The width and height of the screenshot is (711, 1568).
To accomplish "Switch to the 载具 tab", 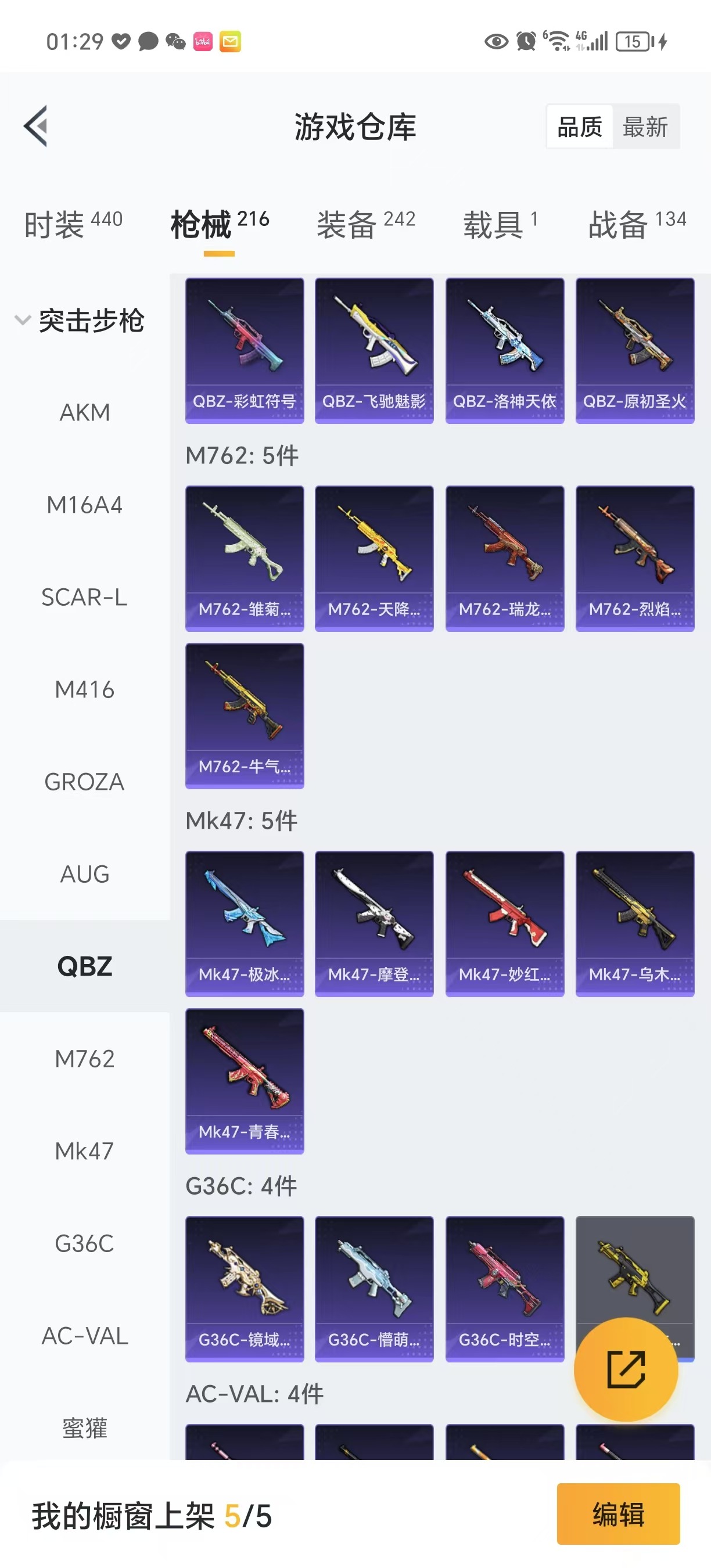I will click(500, 224).
